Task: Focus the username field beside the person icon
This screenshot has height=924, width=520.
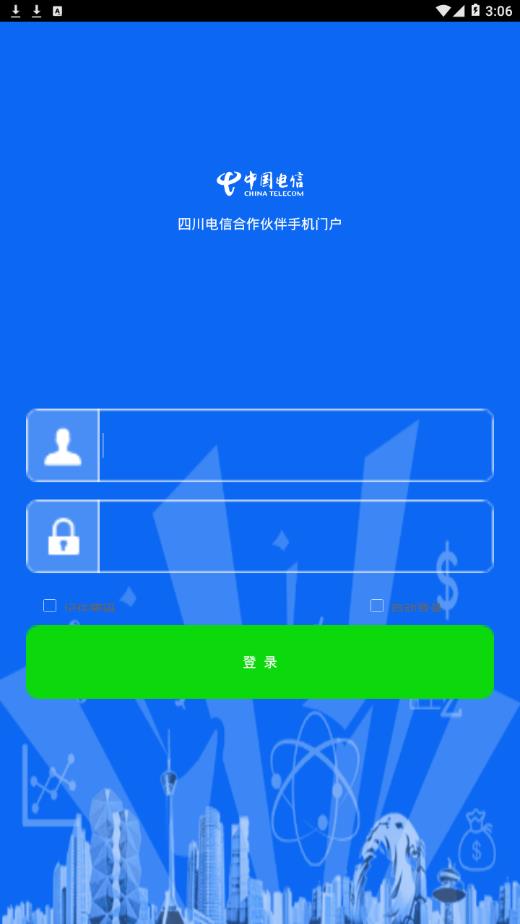Action: (x=295, y=445)
